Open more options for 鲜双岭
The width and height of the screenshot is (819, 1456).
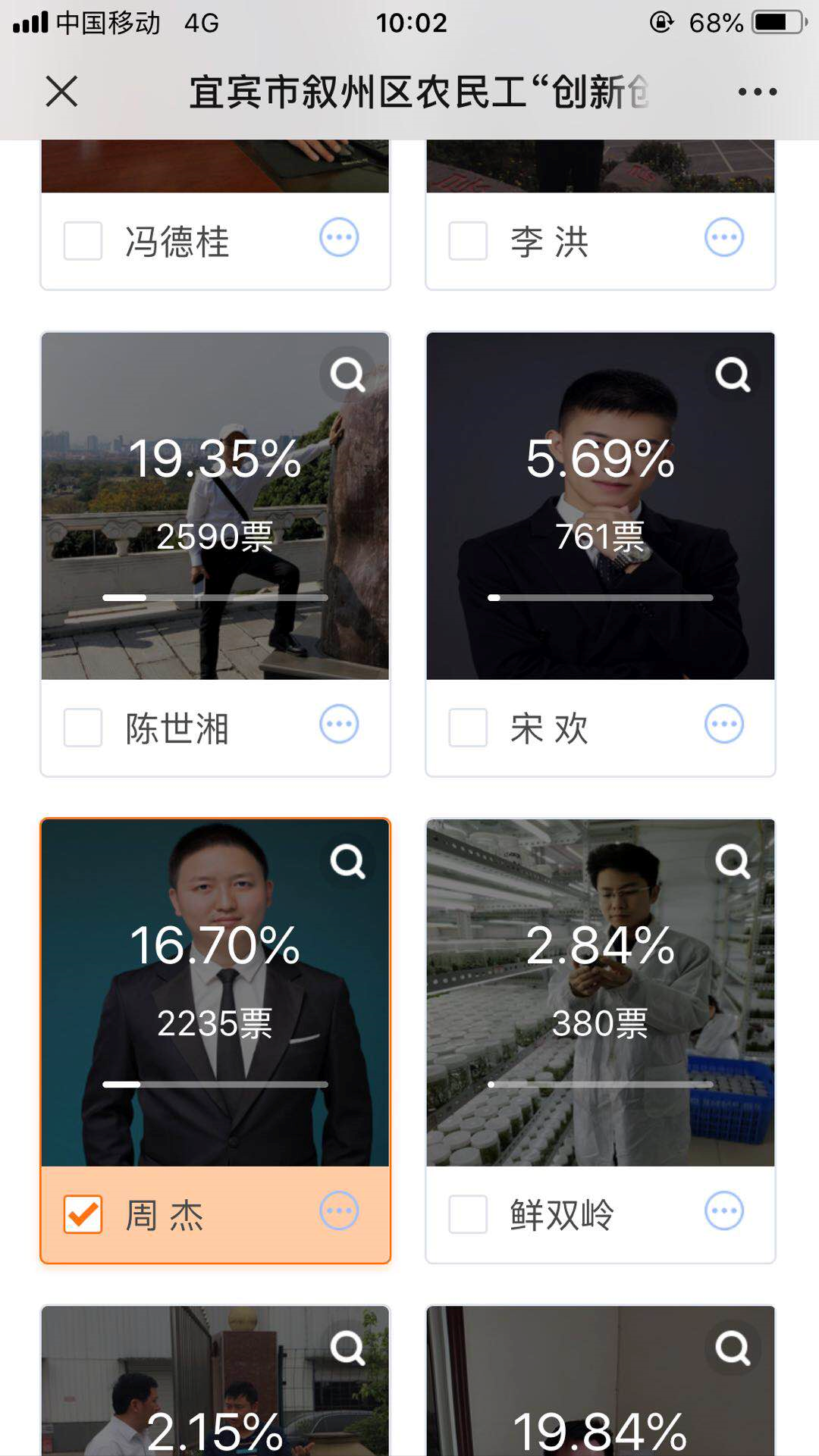[x=724, y=1211]
